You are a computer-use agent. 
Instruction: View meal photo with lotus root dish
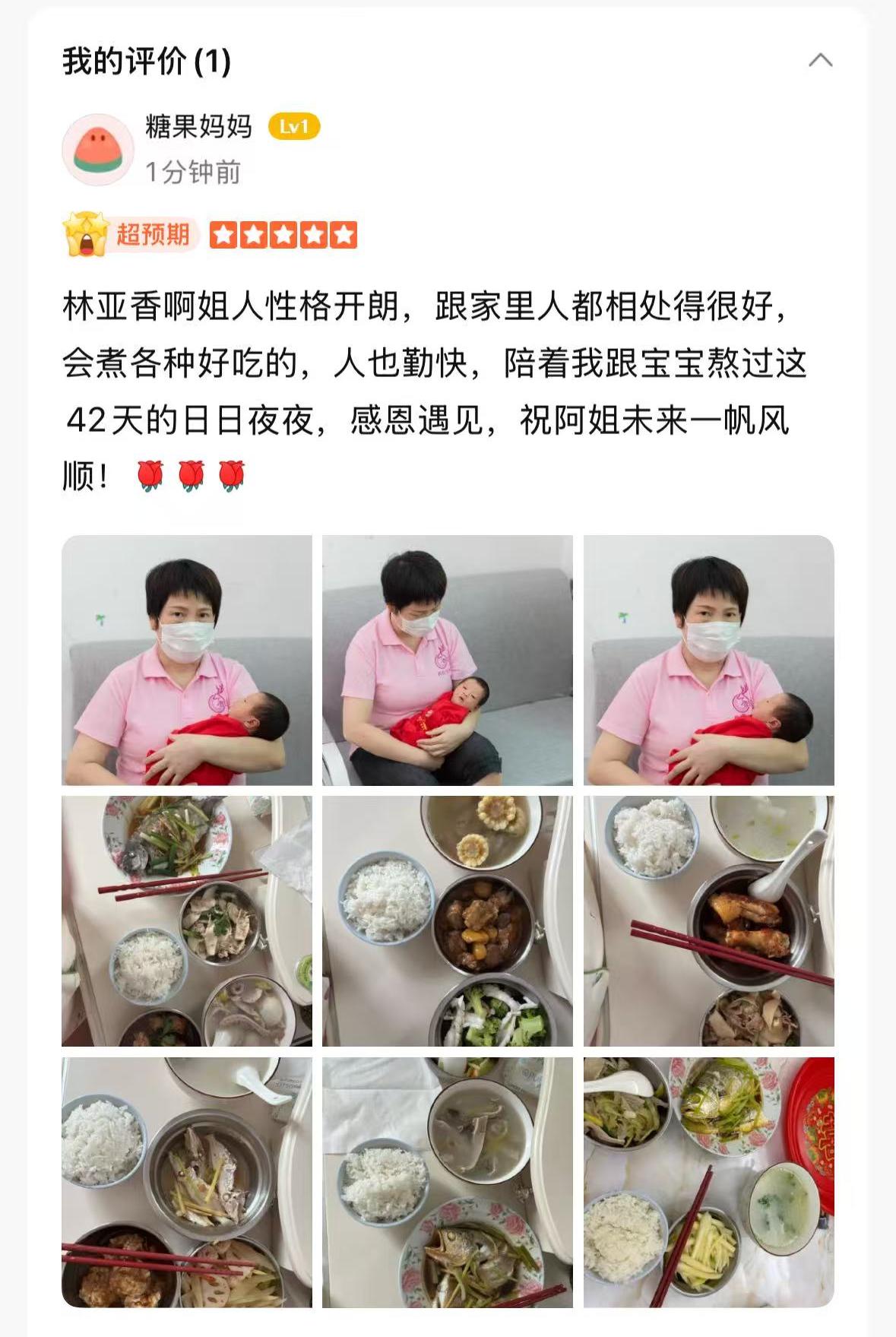187,1182
